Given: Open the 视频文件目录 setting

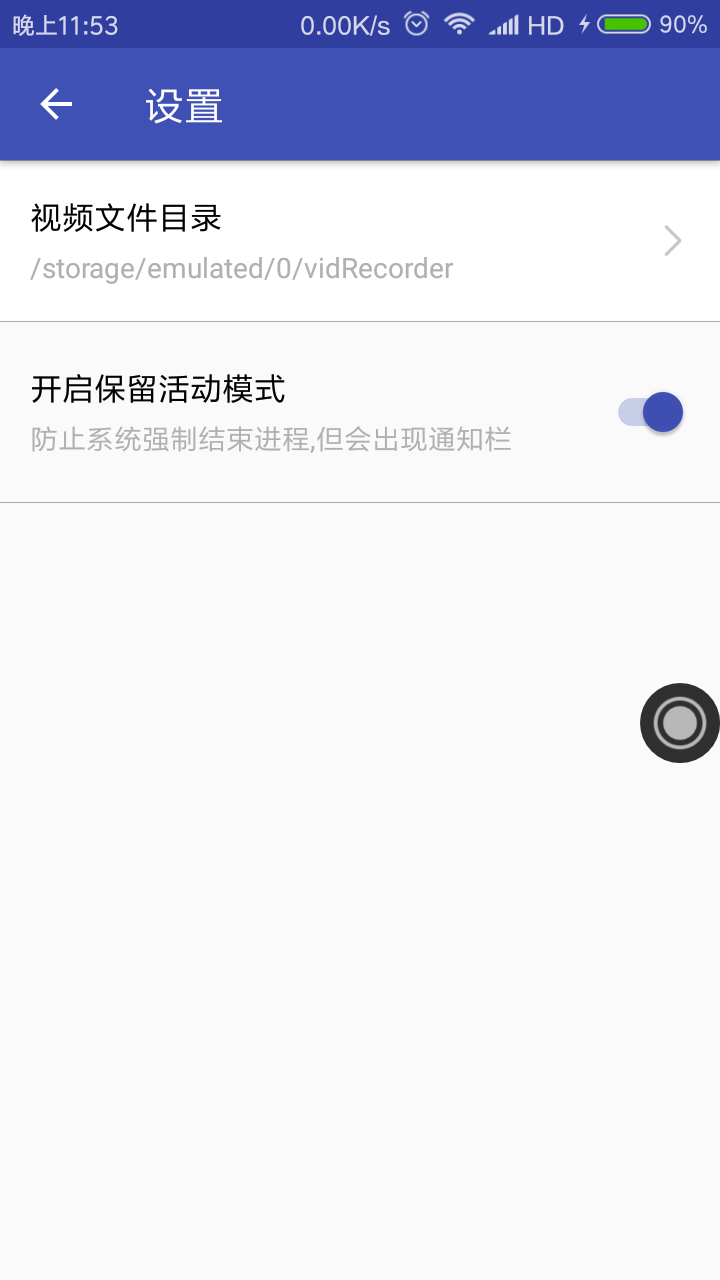Looking at the screenshot, I should [360, 241].
